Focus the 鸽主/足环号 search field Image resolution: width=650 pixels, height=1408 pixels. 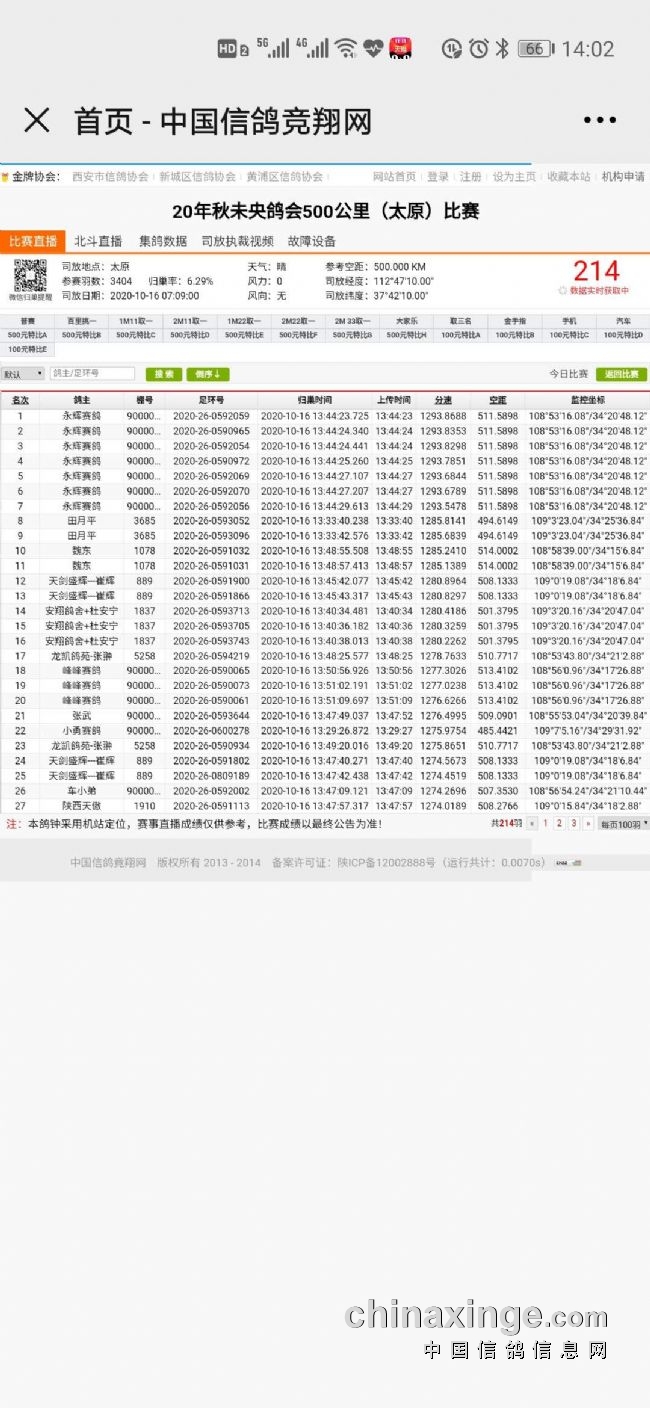[92, 373]
